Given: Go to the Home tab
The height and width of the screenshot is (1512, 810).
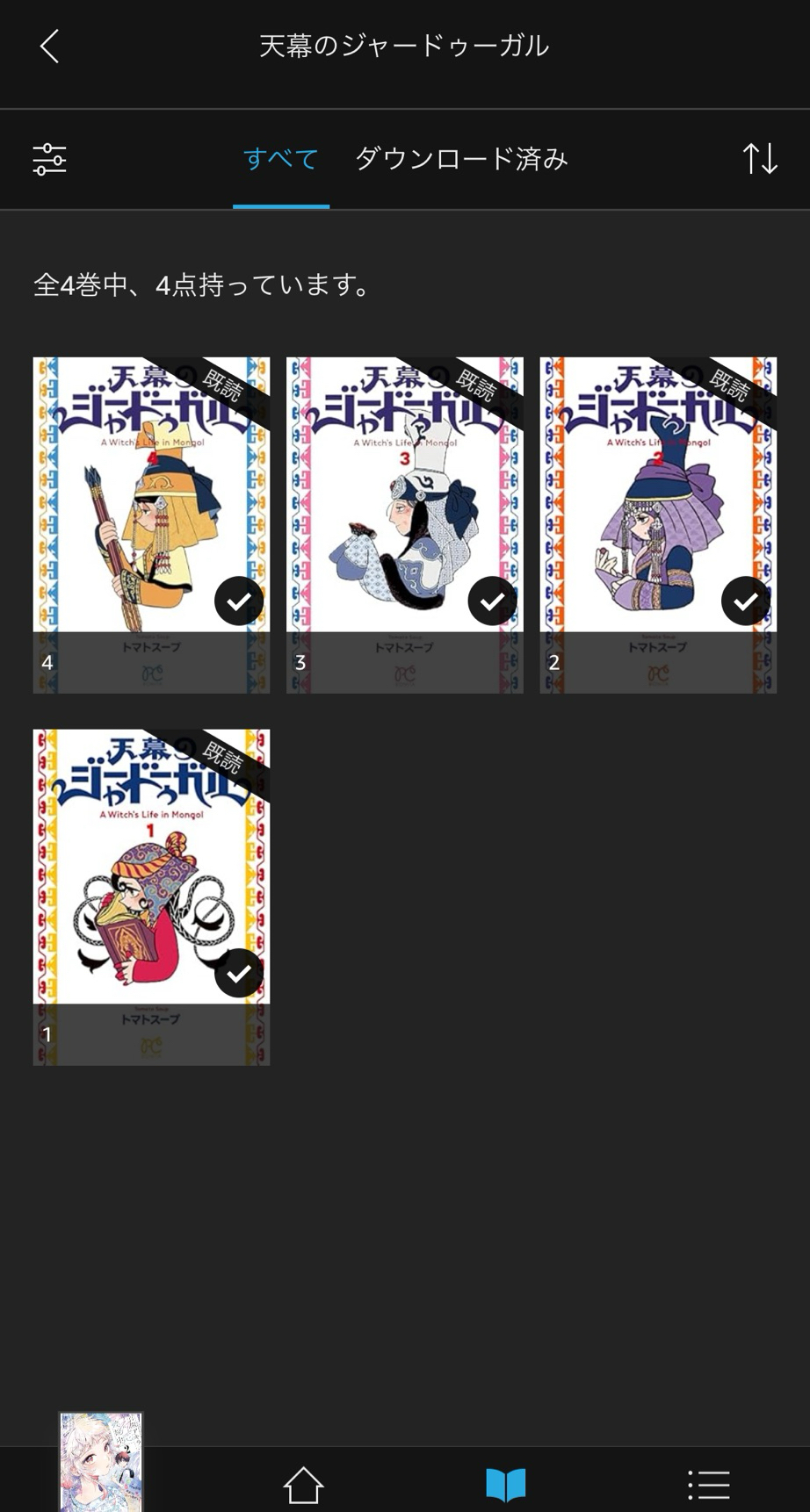Looking at the screenshot, I should (304, 1485).
